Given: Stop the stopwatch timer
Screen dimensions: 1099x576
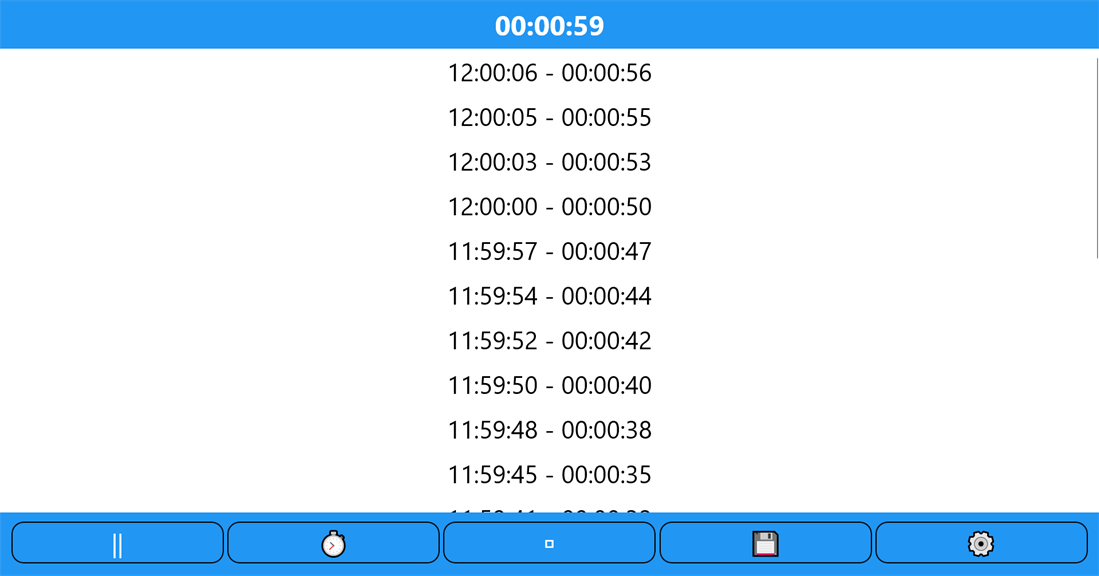Looking at the screenshot, I should click(549, 543).
